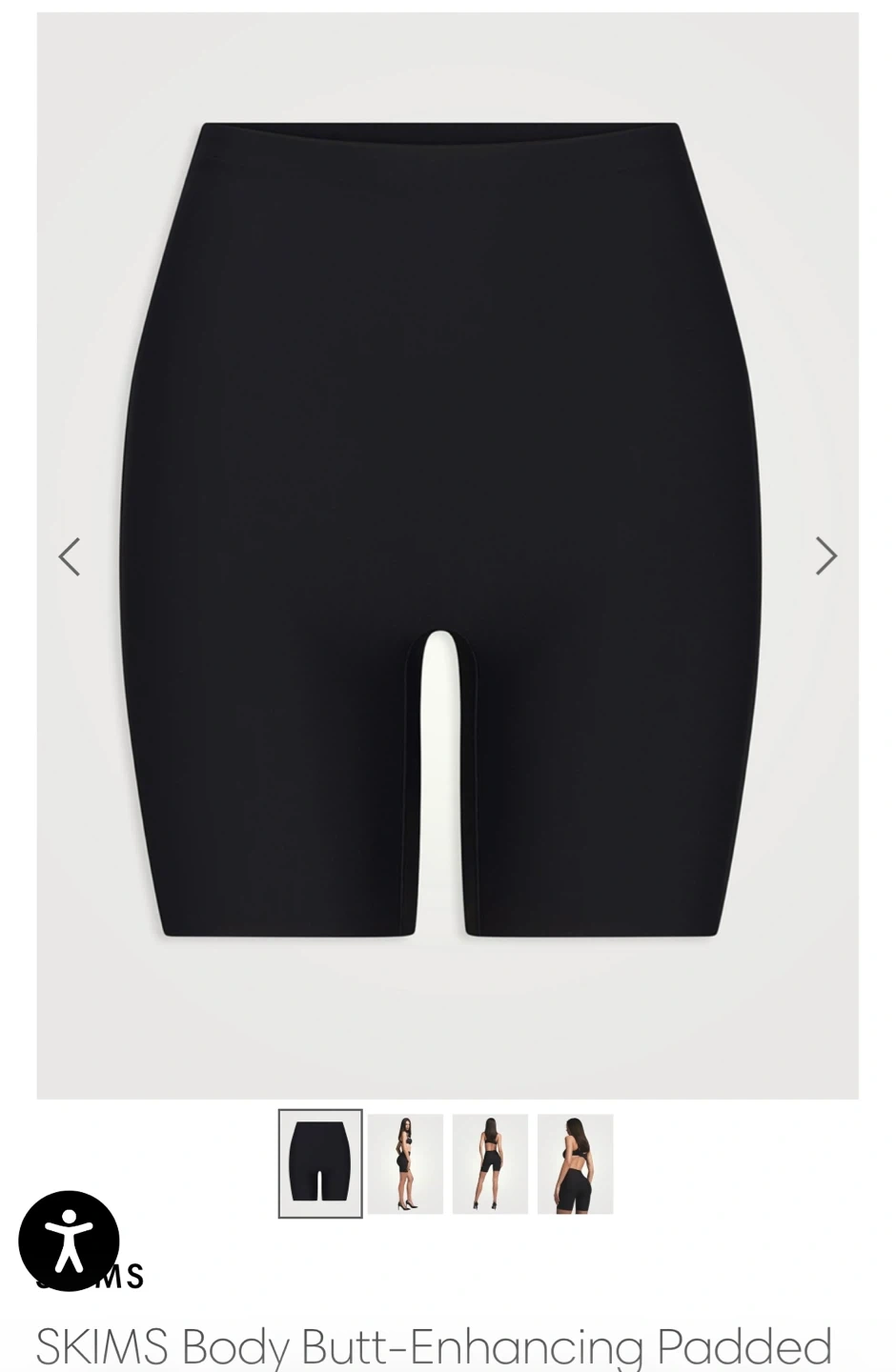Image resolution: width=896 pixels, height=1372 pixels.
Task: Select the flat shorts thumbnail
Action: [320, 1163]
